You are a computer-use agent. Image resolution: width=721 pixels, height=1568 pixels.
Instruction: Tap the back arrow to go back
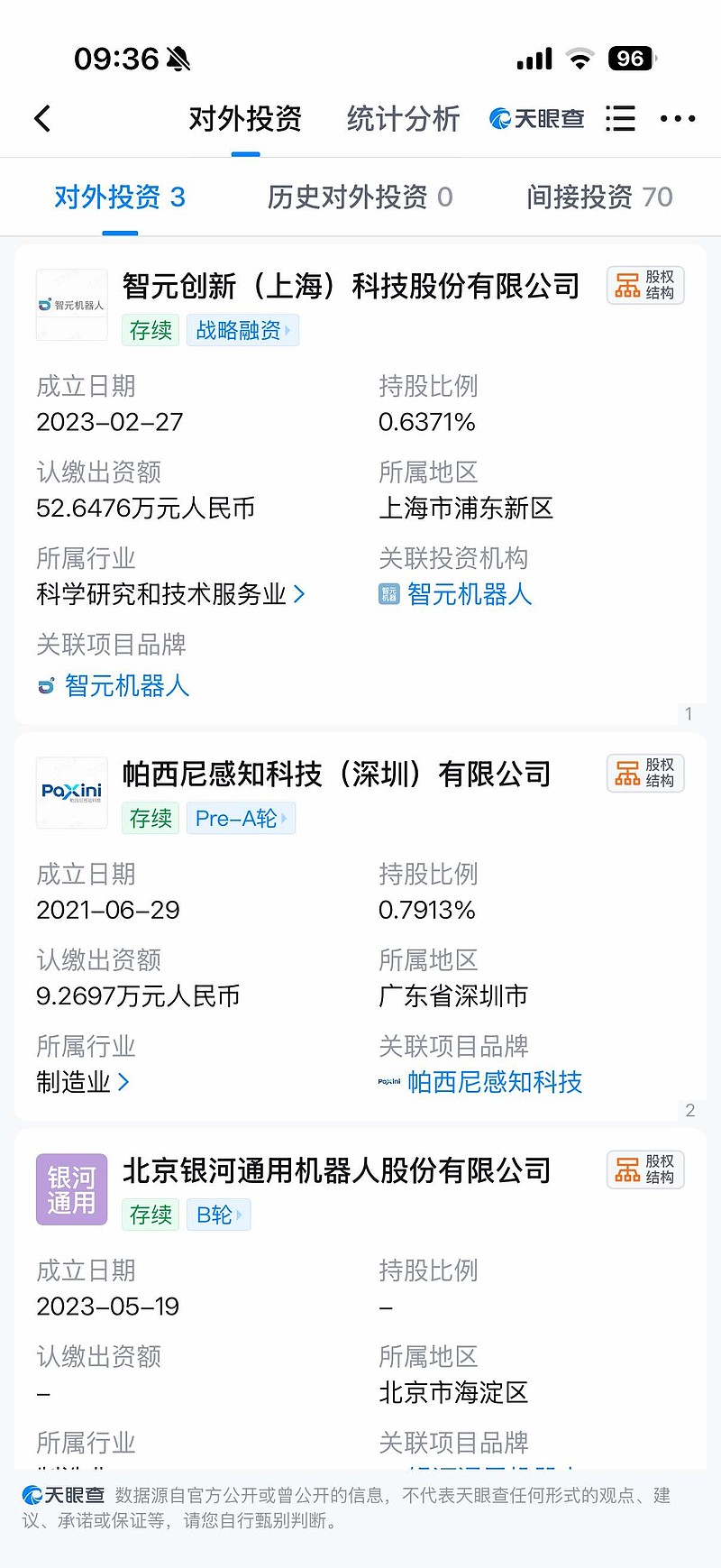tap(41, 118)
